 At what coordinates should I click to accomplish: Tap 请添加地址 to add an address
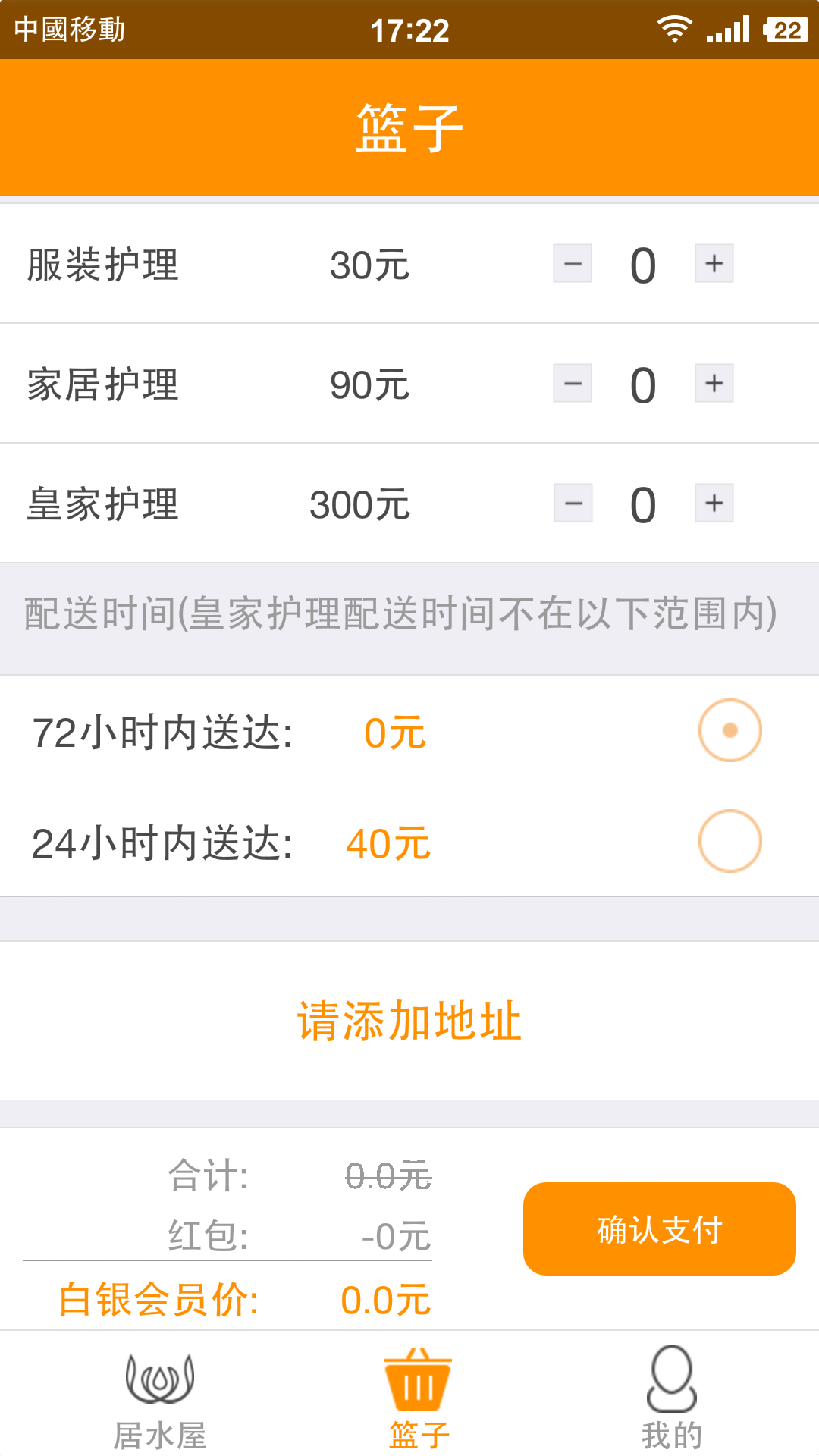click(x=409, y=1021)
